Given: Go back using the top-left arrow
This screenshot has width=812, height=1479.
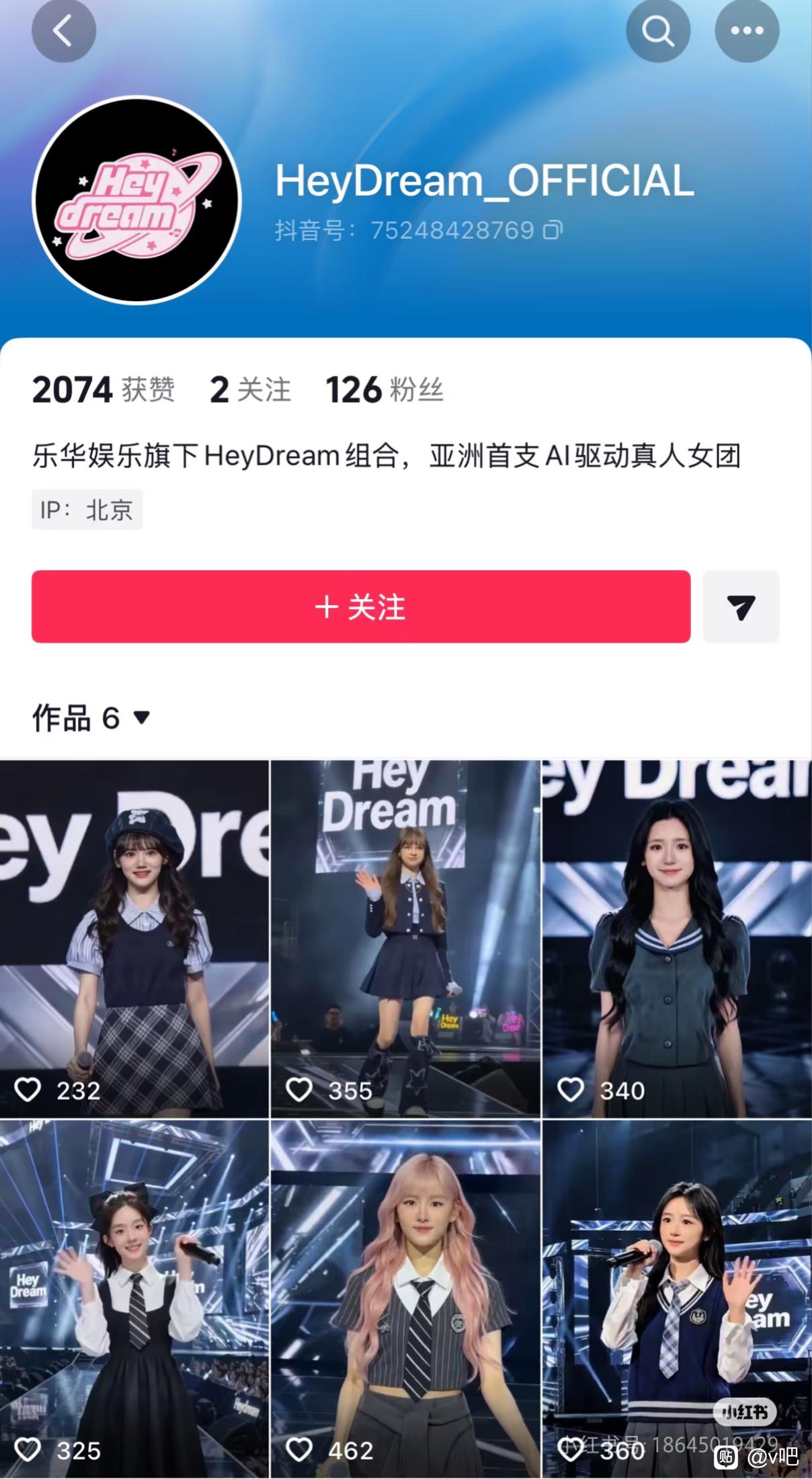Looking at the screenshot, I should pos(63,31).
